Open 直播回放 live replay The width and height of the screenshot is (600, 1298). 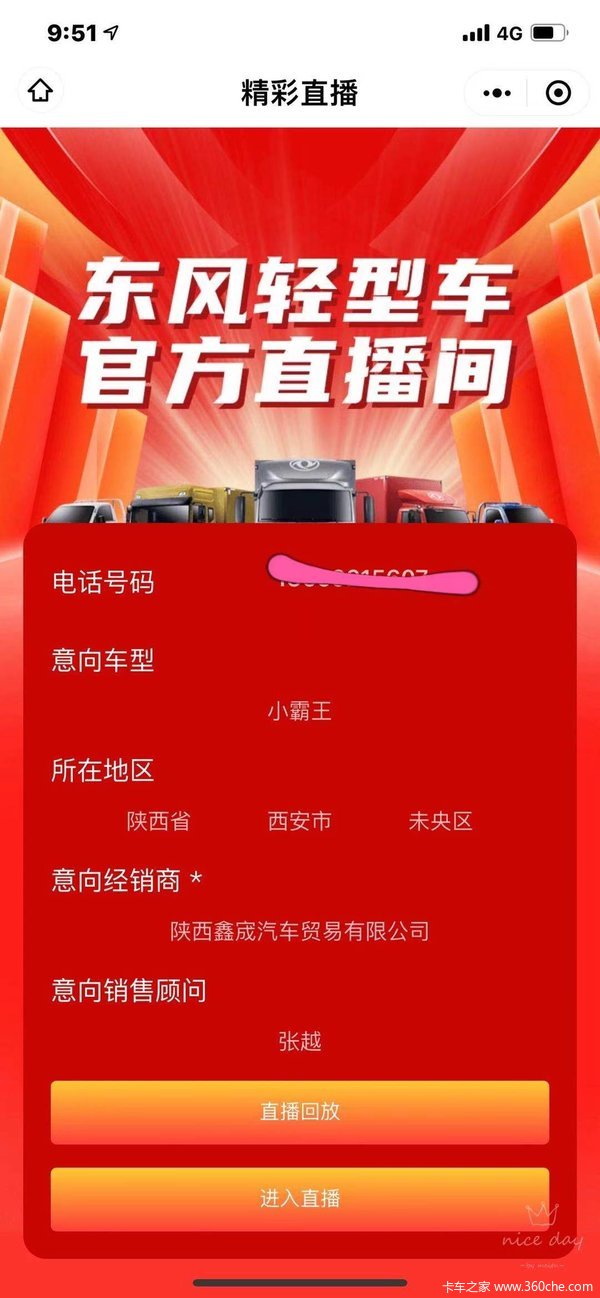coord(299,1112)
